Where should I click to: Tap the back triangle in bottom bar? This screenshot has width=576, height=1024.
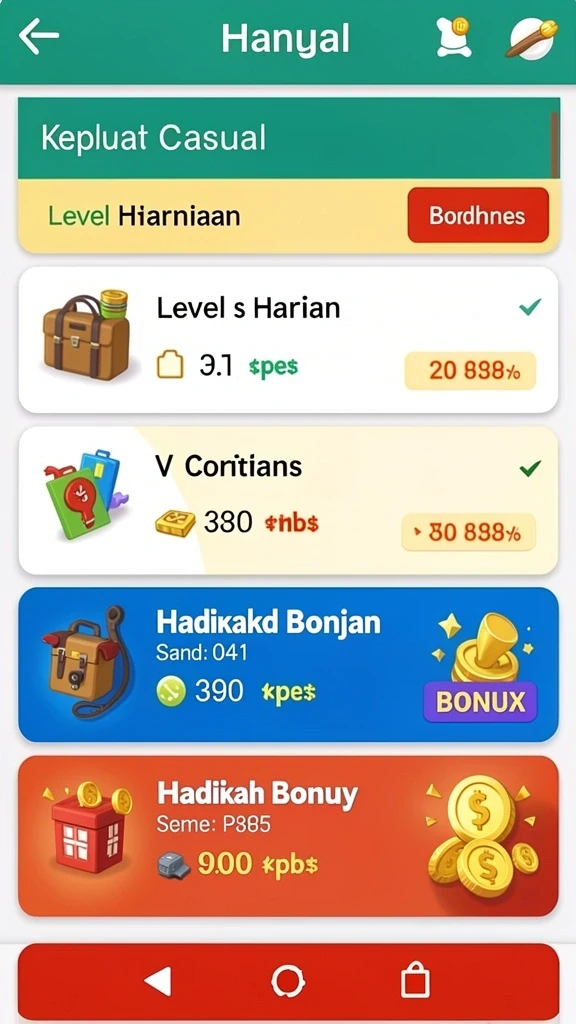pos(157,981)
